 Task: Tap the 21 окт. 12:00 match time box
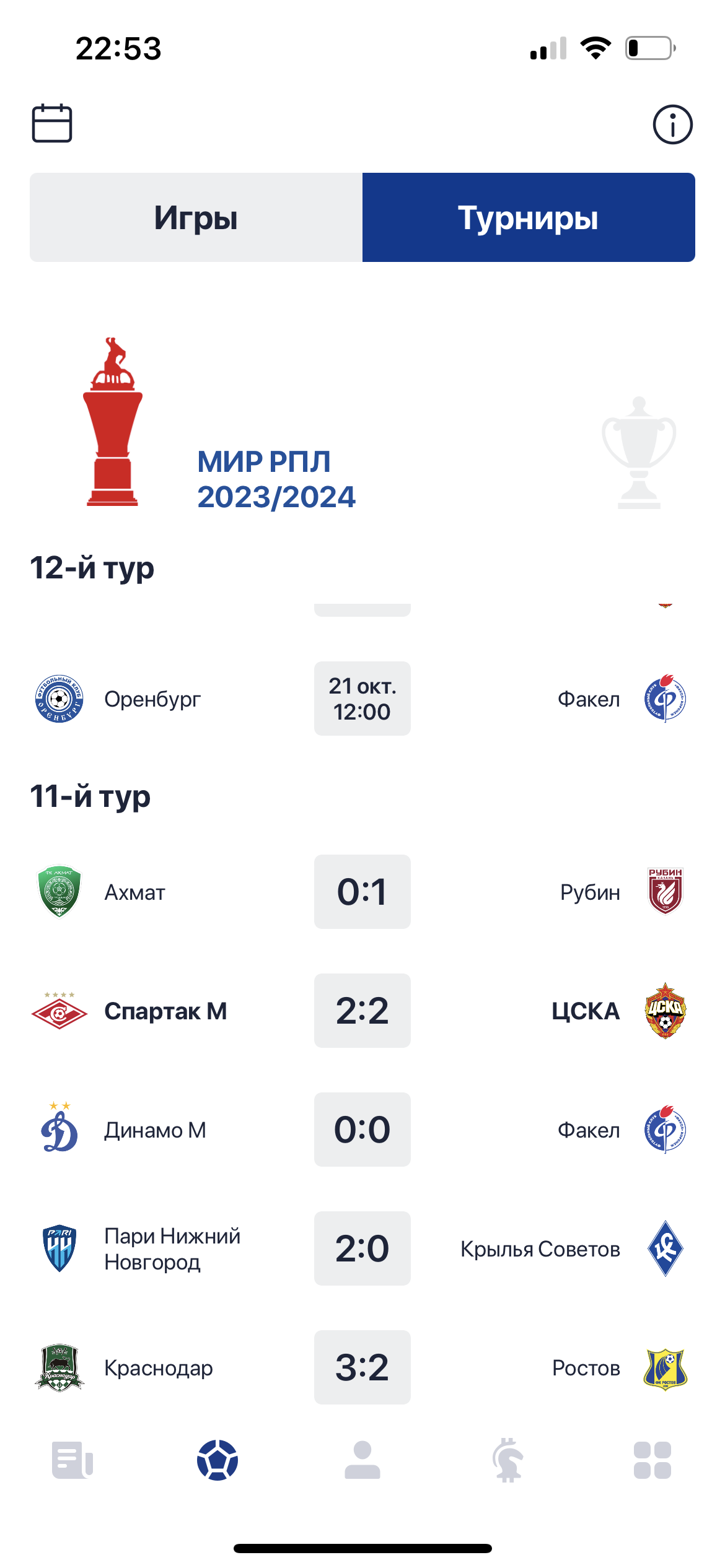[362, 699]
